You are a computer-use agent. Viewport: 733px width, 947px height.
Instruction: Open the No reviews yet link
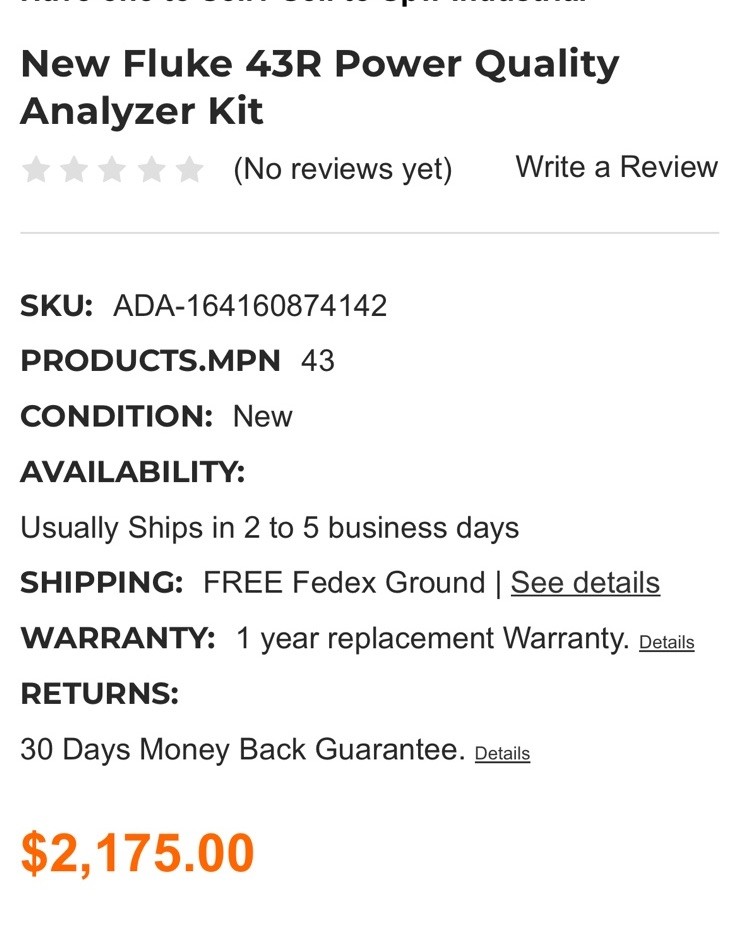pos(343,169)
